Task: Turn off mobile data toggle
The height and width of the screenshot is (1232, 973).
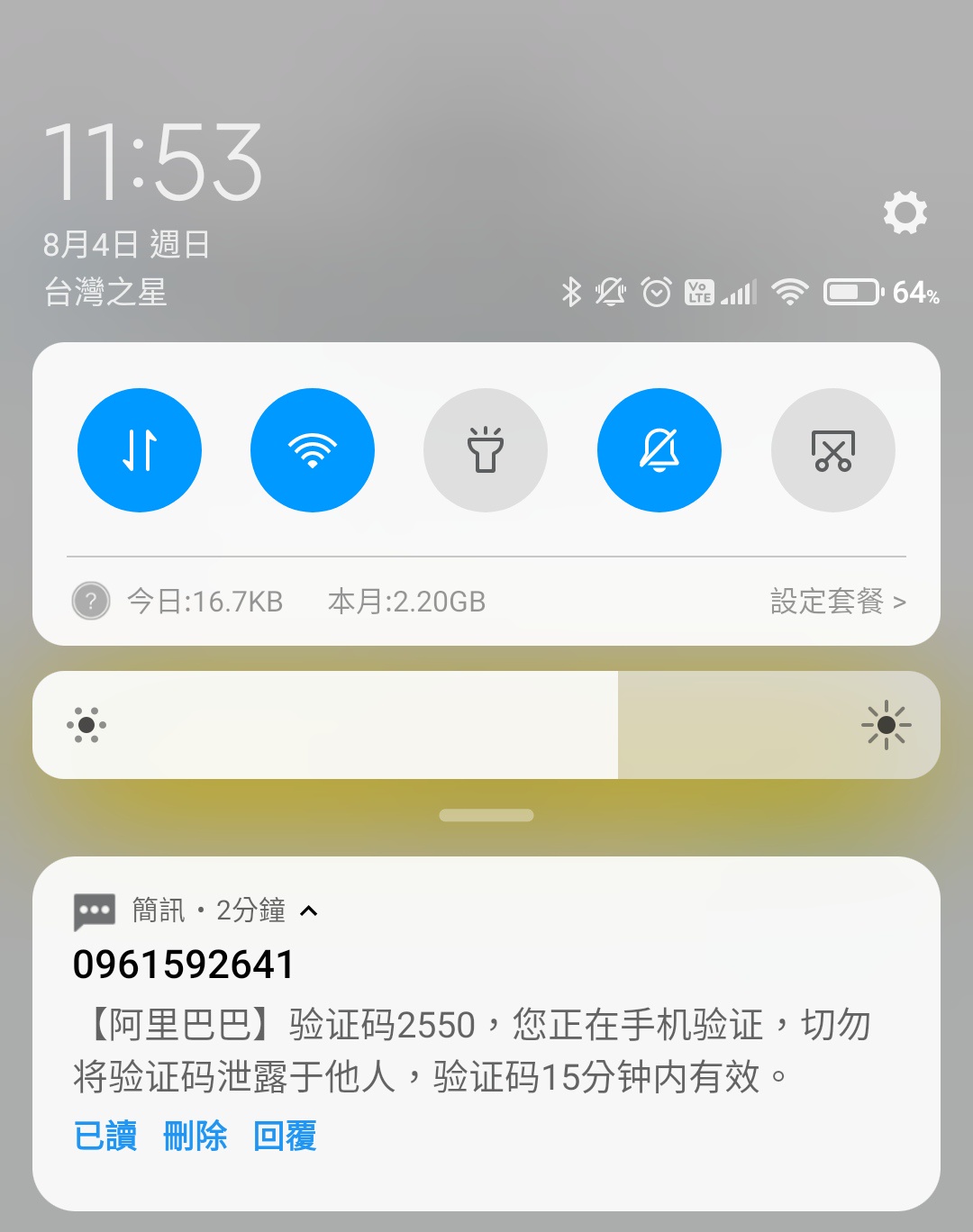Action: 140,450
